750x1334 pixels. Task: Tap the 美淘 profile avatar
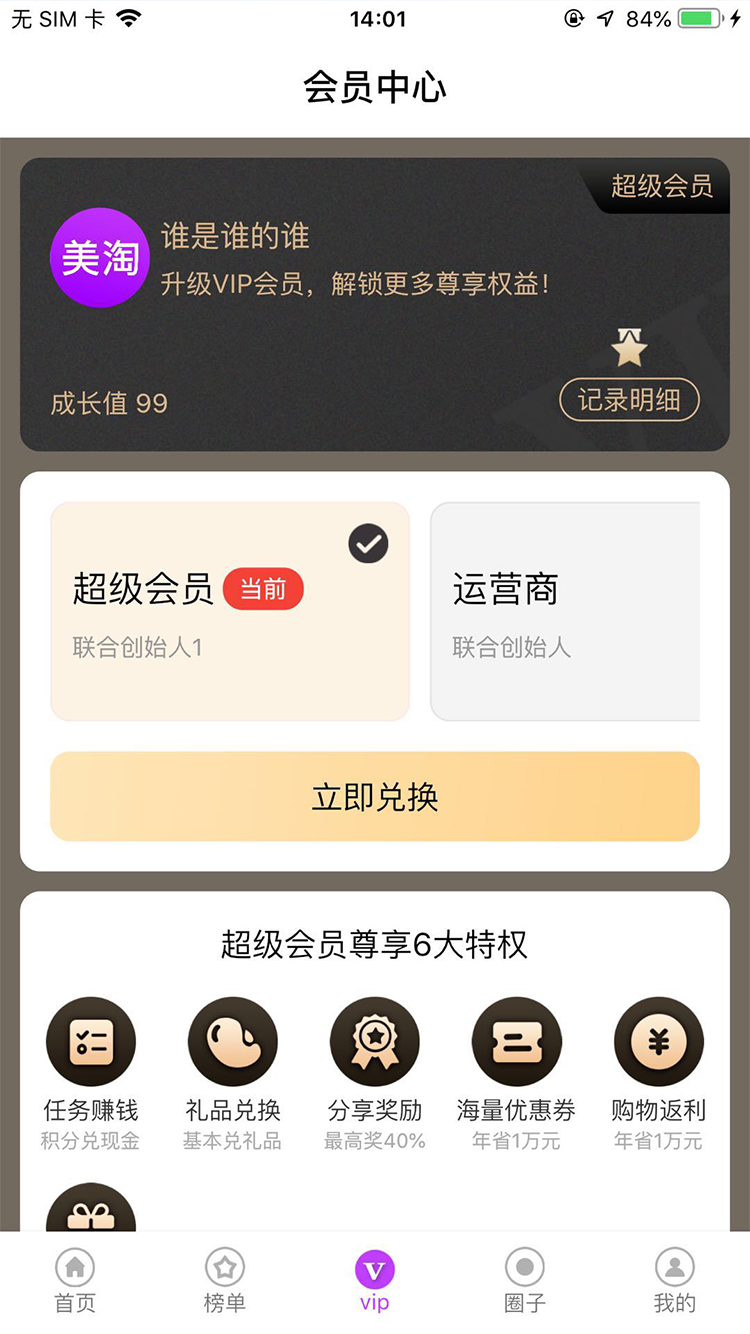[x=100, y=258]
